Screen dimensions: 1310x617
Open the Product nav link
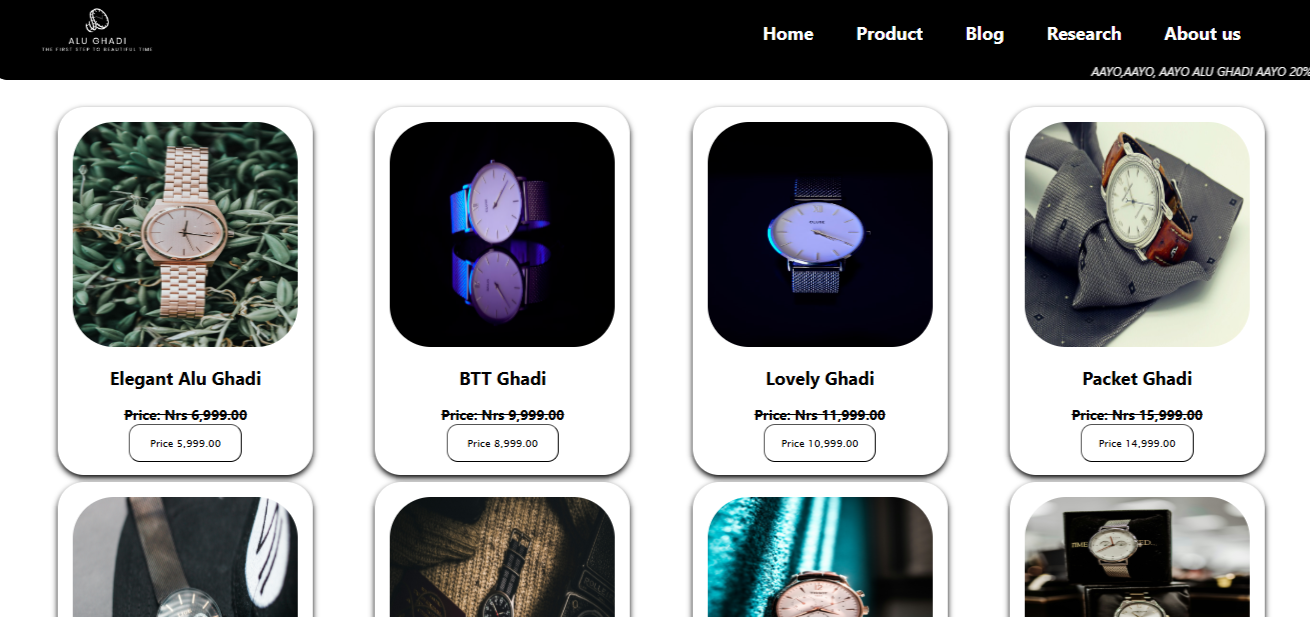pyautogui.click(x=889, y=34)
